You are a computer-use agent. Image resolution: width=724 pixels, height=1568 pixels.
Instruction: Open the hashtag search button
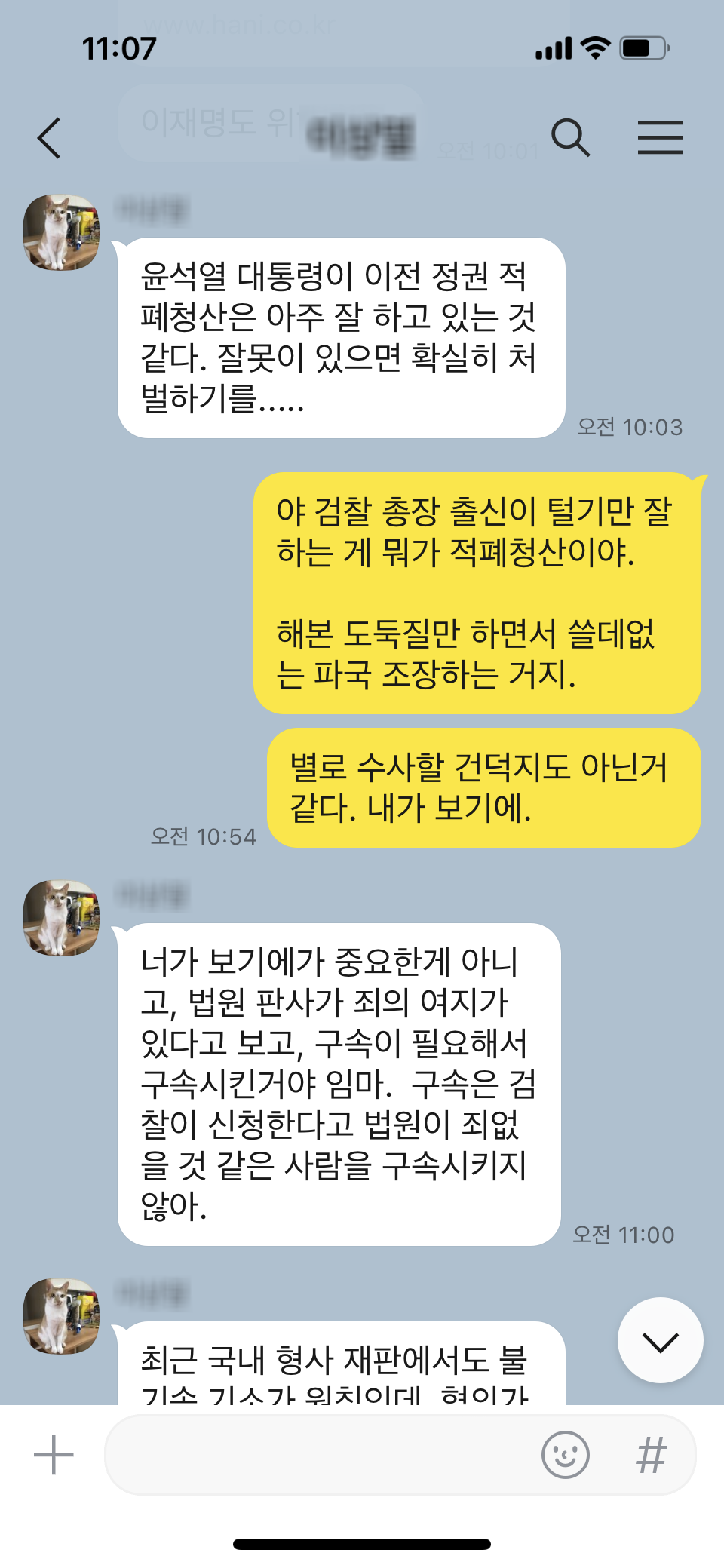pos(652,1455)
